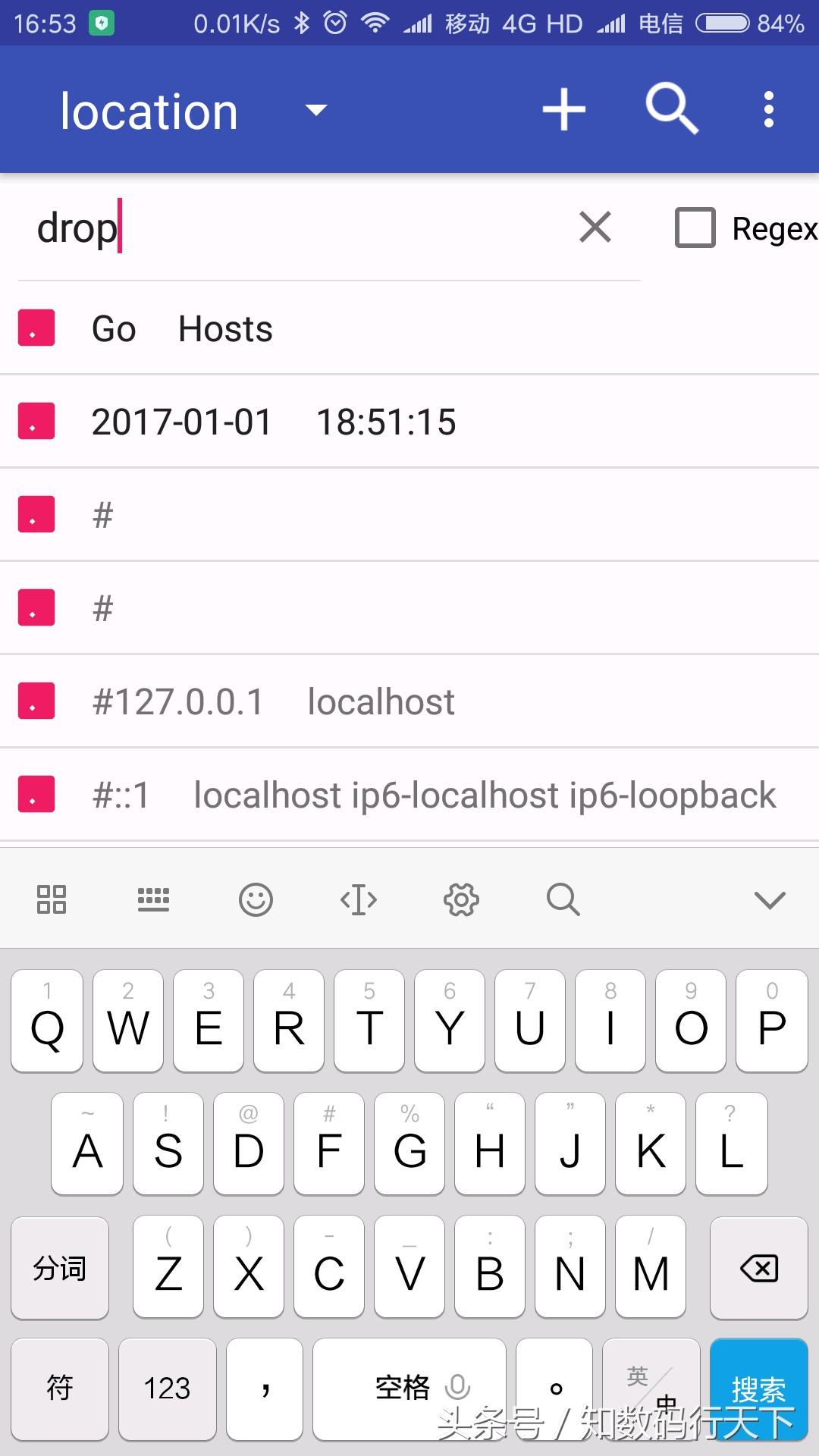Add a new entry with the plus icon
This screenshot has width=819, height=1456.
click(x=563, y=110)
